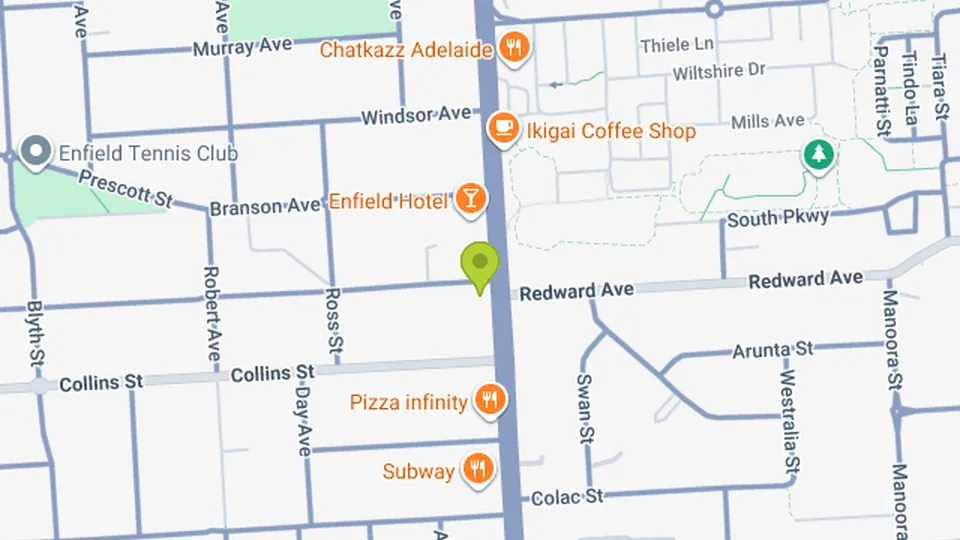The height and width of the screenshot is (540, 960).
Task: Select the Subway restaurant marker
Action: click(x=477, y=469)
